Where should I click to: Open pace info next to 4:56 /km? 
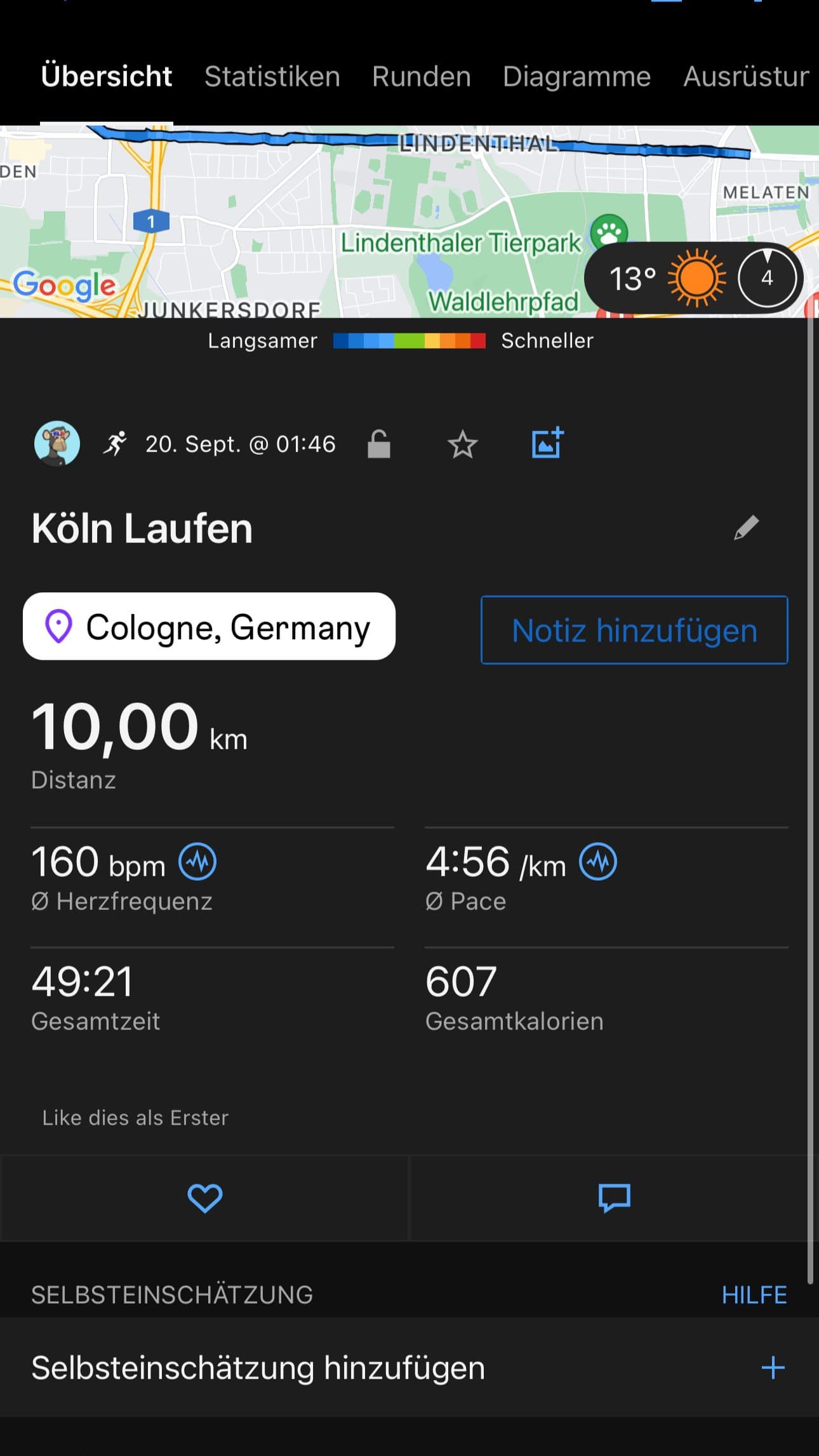coord(598,862)
